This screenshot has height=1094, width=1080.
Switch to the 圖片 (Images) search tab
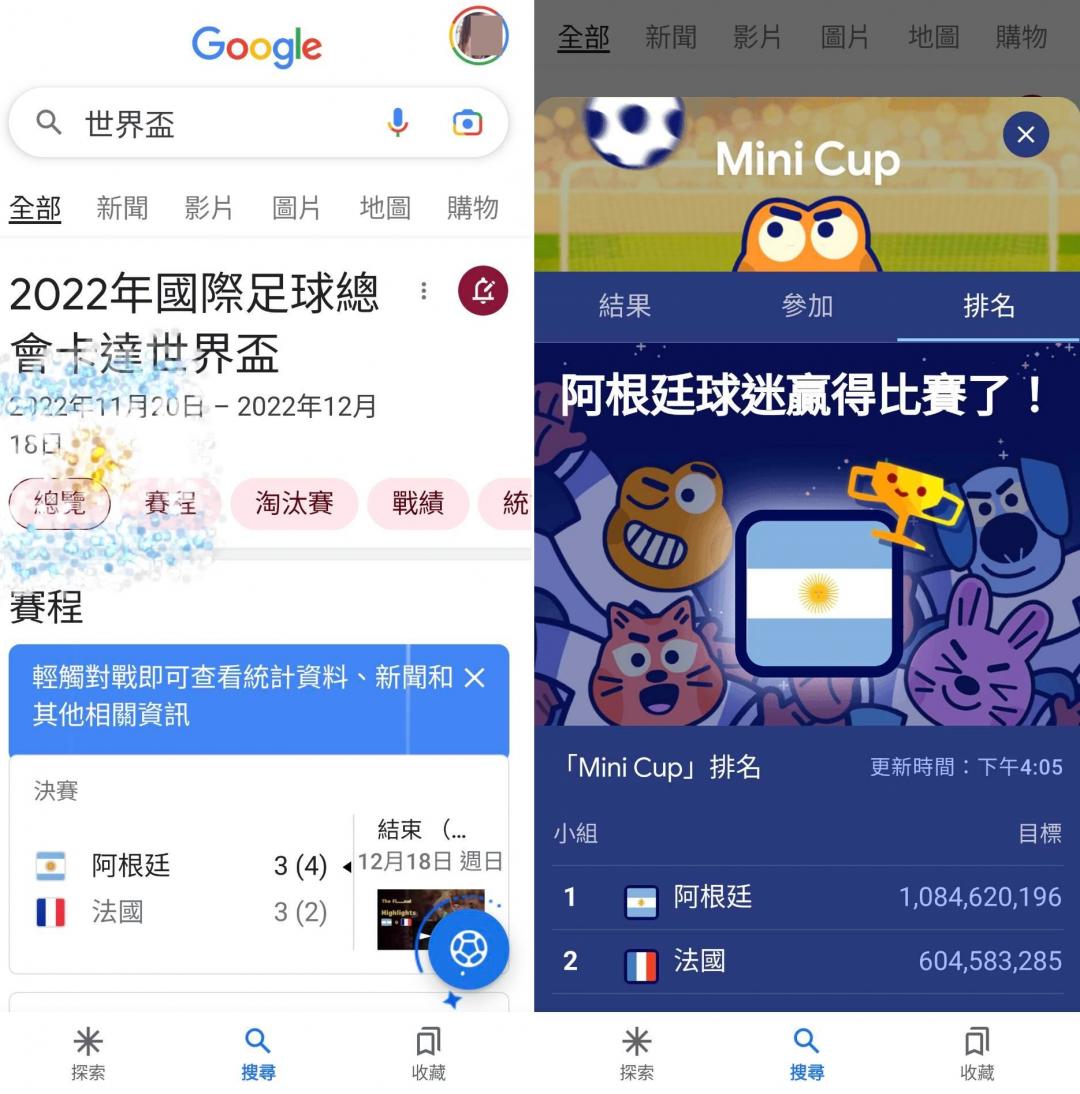(296, 208)
